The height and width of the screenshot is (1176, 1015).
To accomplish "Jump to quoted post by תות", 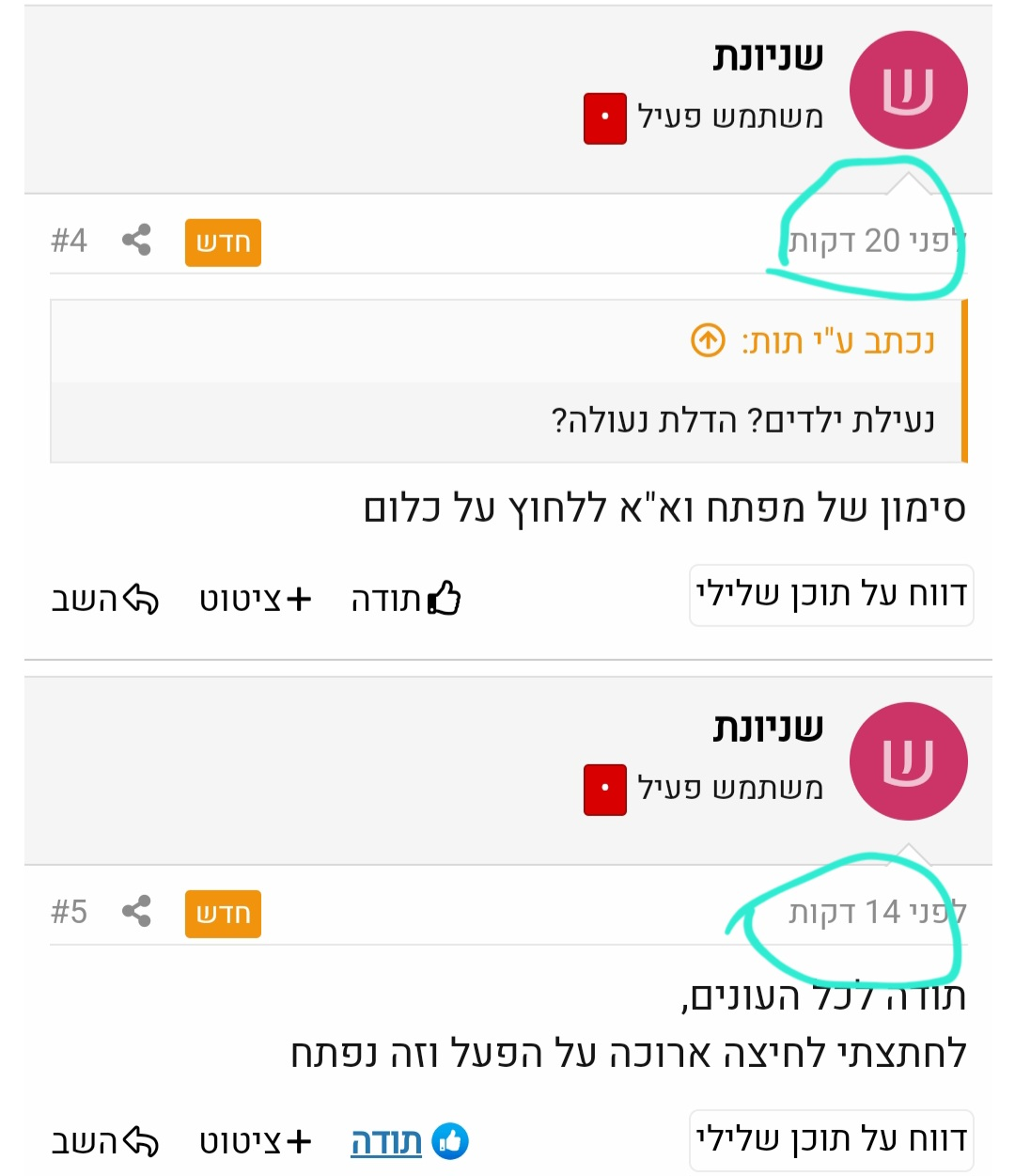I will coord(709,340).
